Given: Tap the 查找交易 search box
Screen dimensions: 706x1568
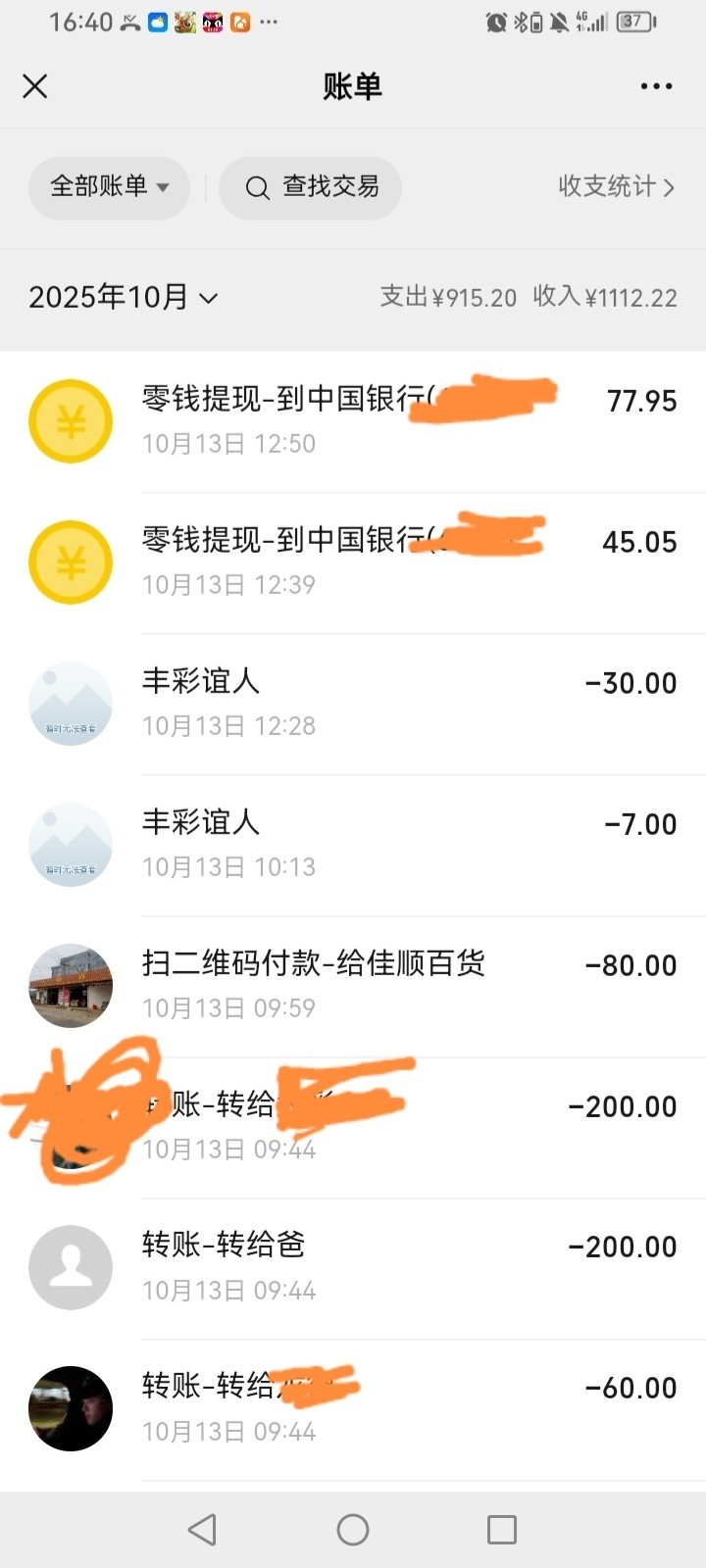Looking at the screenshot, I should click(311, 187).
